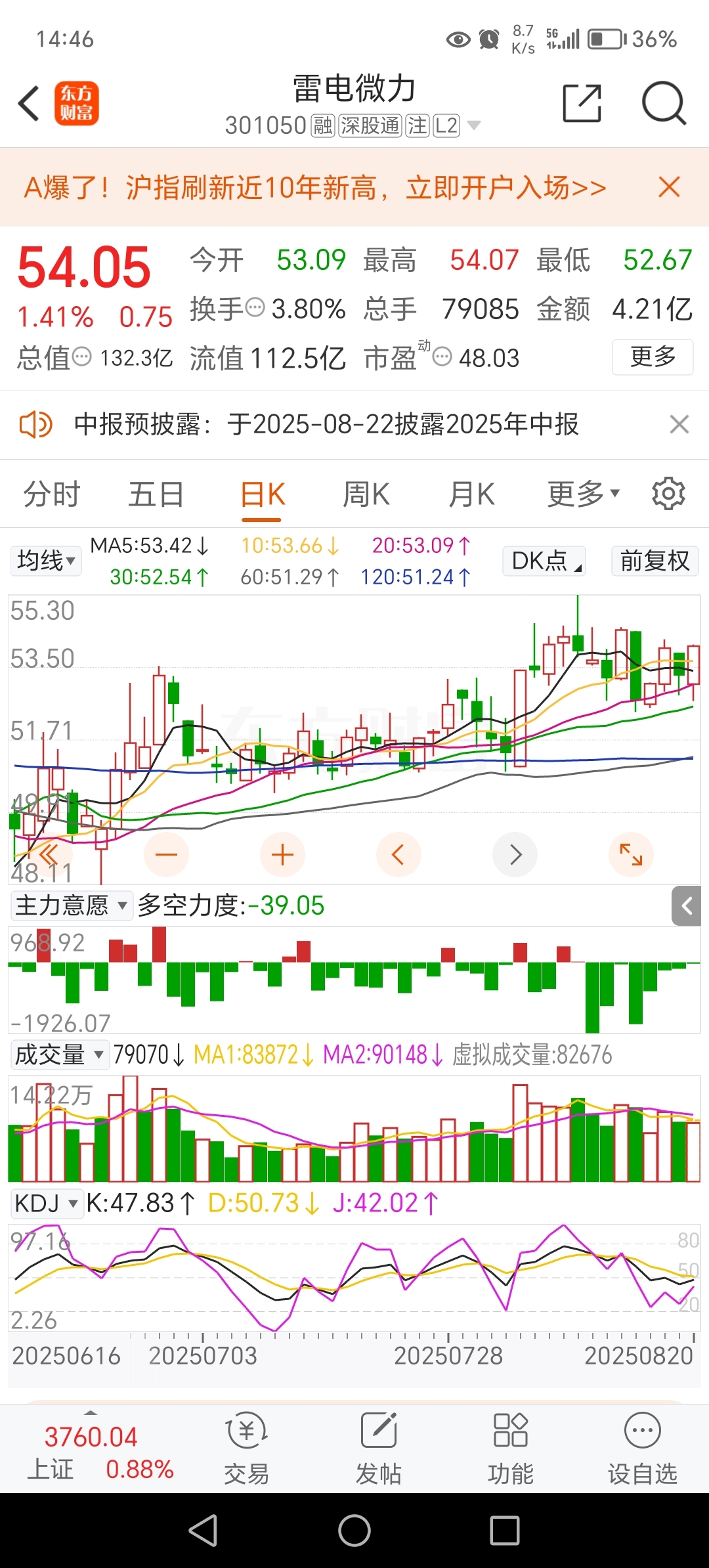Tap 更多 for more quote details
Screen dimensions: 709x1568
[653, 357]
